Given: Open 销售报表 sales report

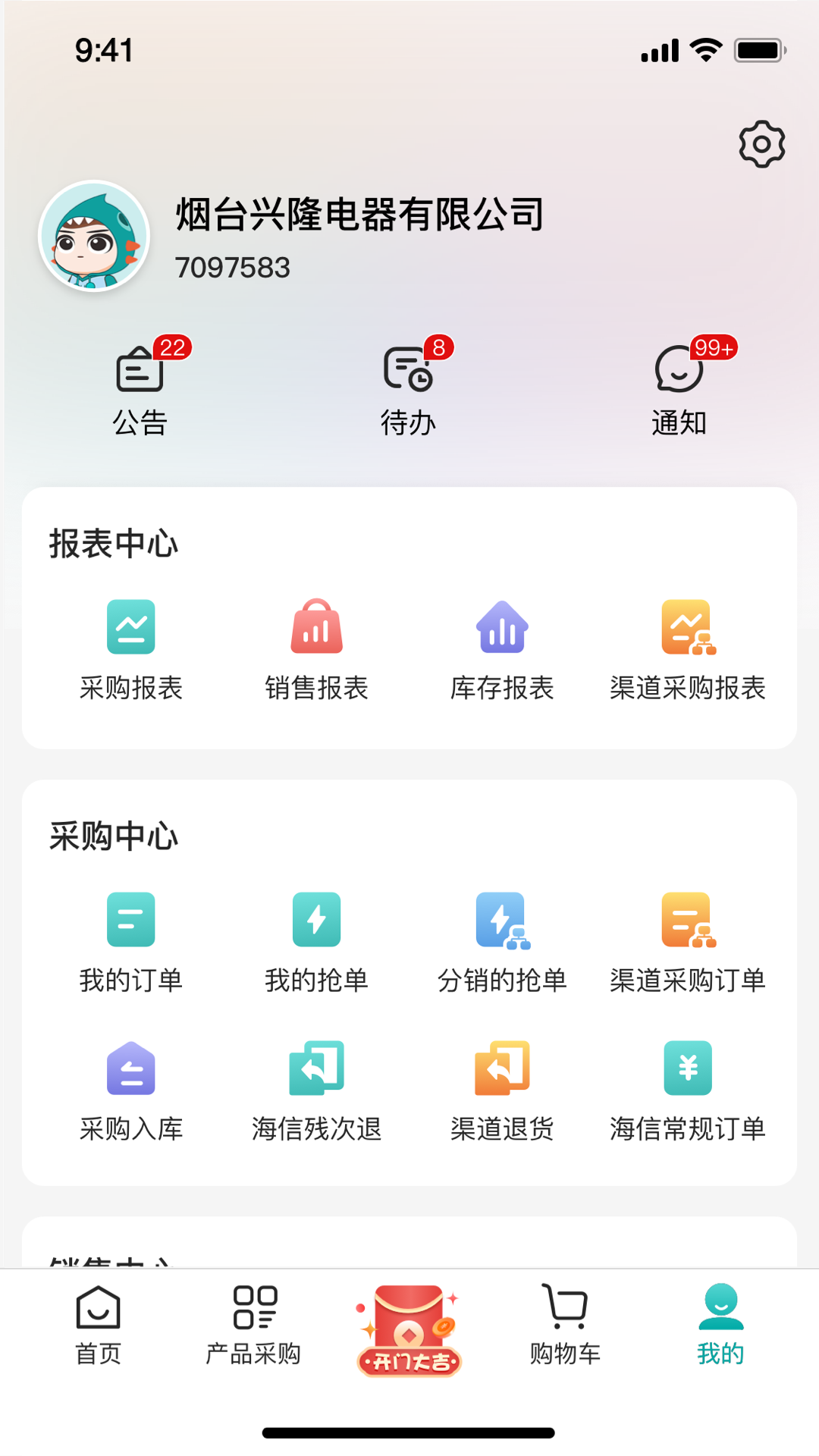Looking at the screenshot, I should [x=317, y=649].
